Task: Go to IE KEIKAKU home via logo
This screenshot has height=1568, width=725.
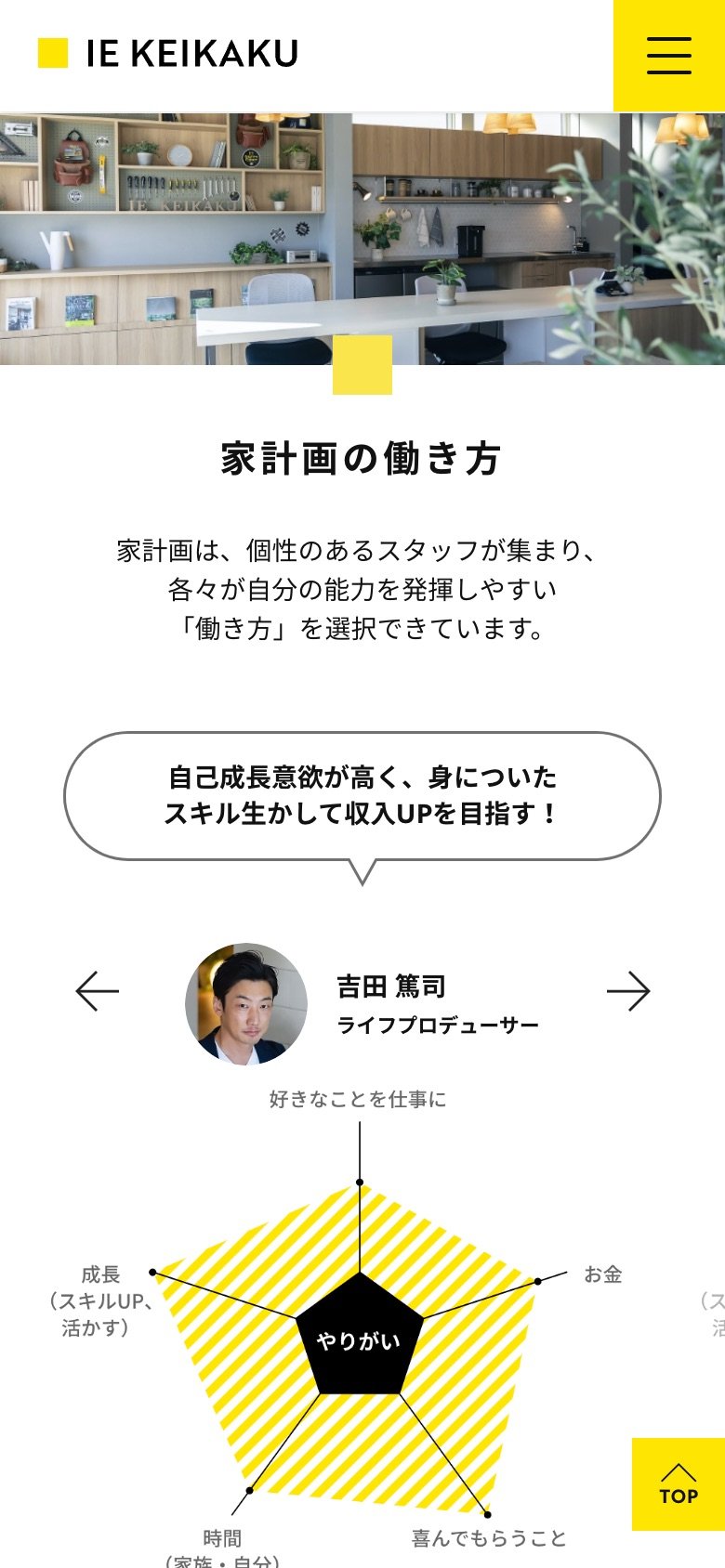Action: (168, 54)
